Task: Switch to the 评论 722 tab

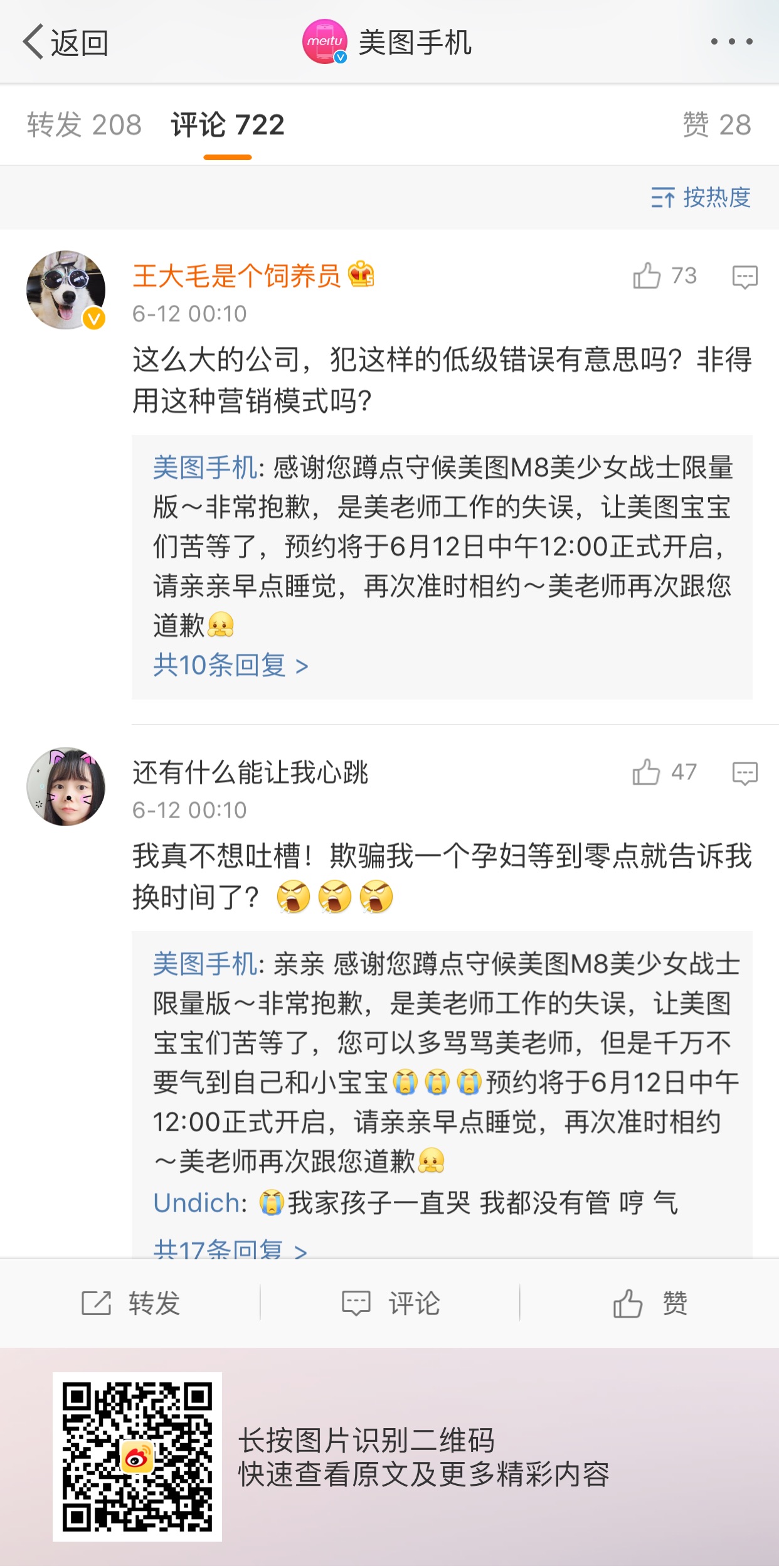Action: pyautogui.click(x=228, y=124)
